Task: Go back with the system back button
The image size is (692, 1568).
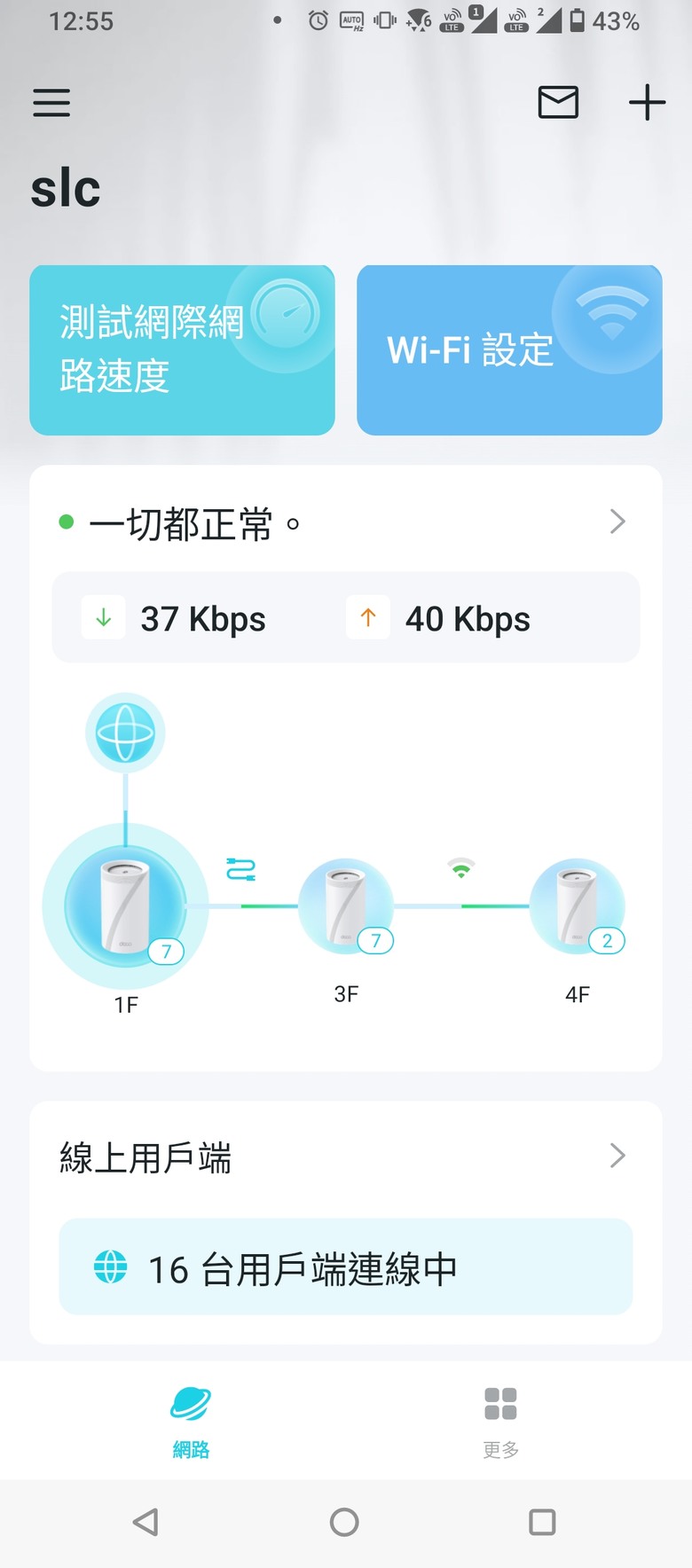Action: pyautogui.click(x=145, y=1523)
